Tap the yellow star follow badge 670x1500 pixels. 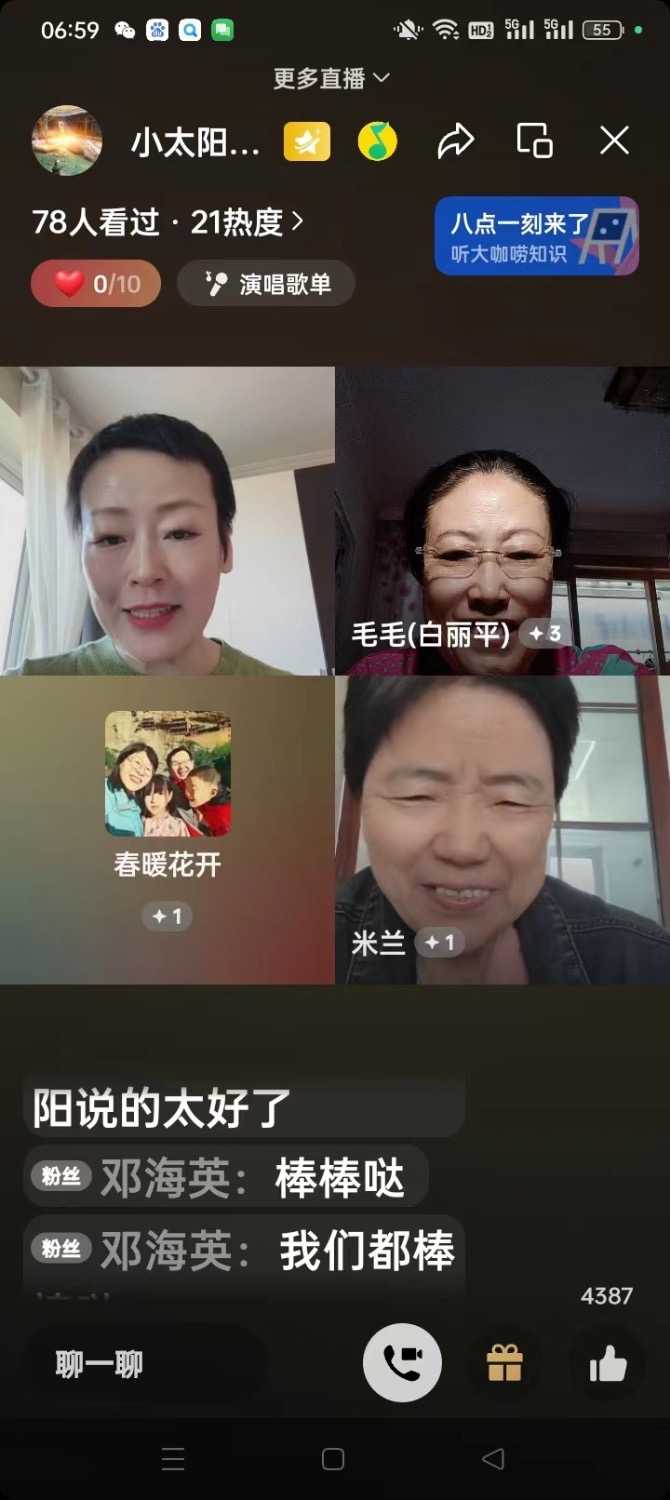307,142
